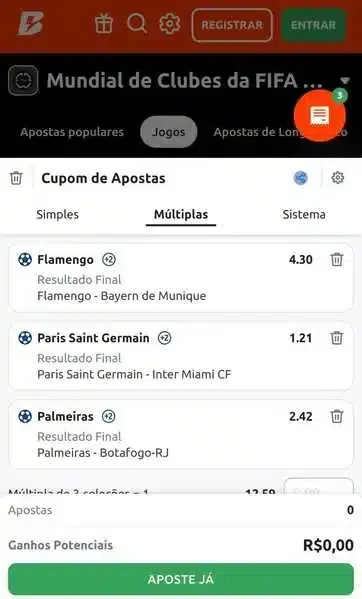
Task: Open the header settings gear
Action: [170, 24]
